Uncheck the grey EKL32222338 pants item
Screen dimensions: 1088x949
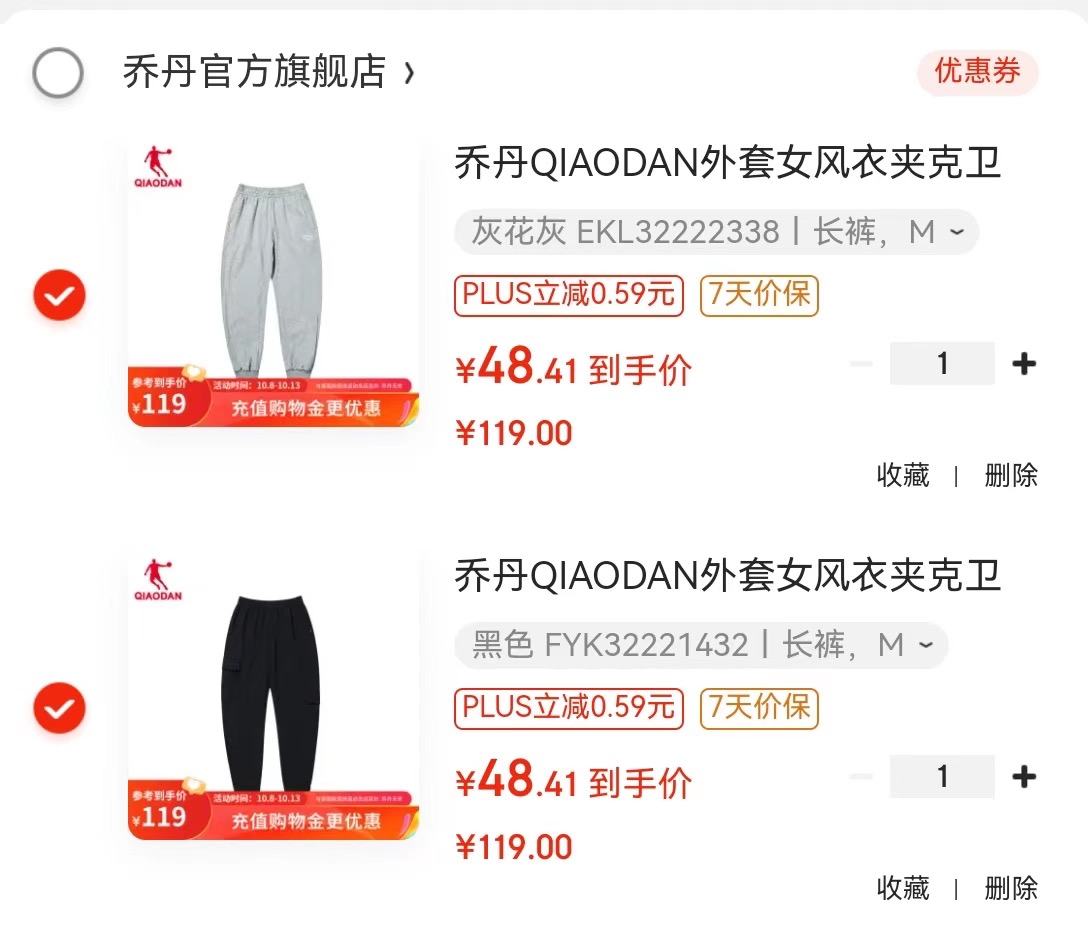pos(60,295)
